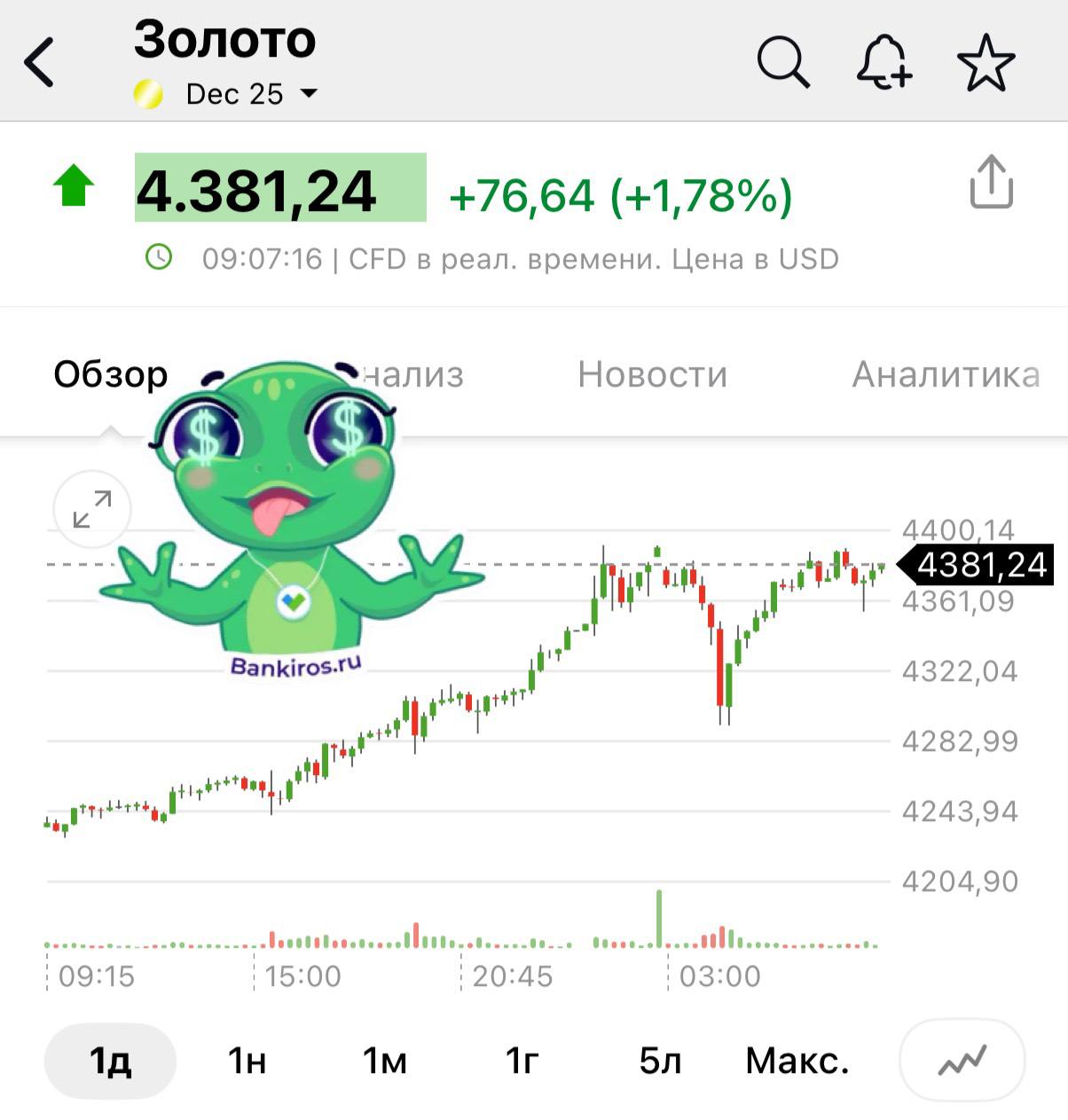1068x1120 pixels.
Task: Open search with the magnifier icon
Action: (x=782, y=62)
